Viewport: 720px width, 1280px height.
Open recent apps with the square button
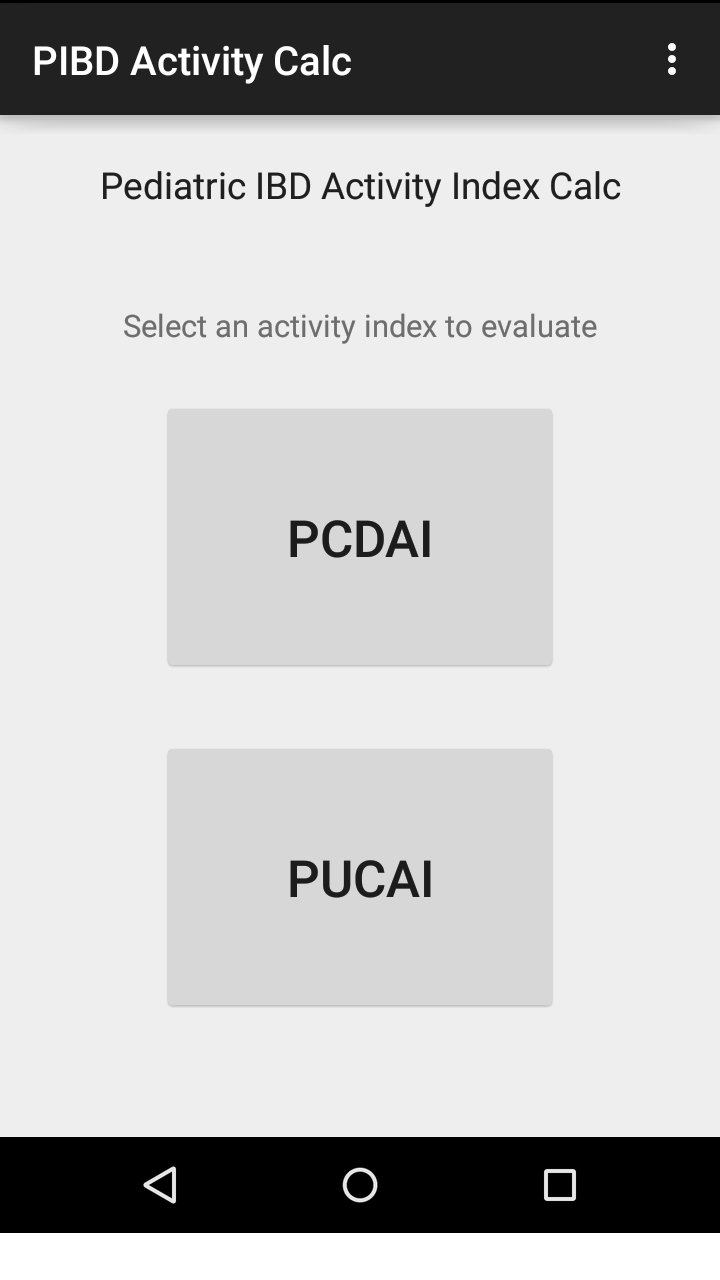tap(559, 1185)
